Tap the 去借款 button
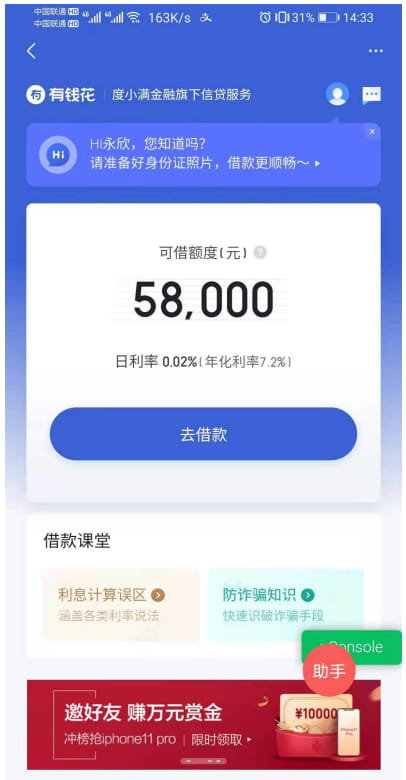Viewport: 406px width, 780px height. coord(203,434)
